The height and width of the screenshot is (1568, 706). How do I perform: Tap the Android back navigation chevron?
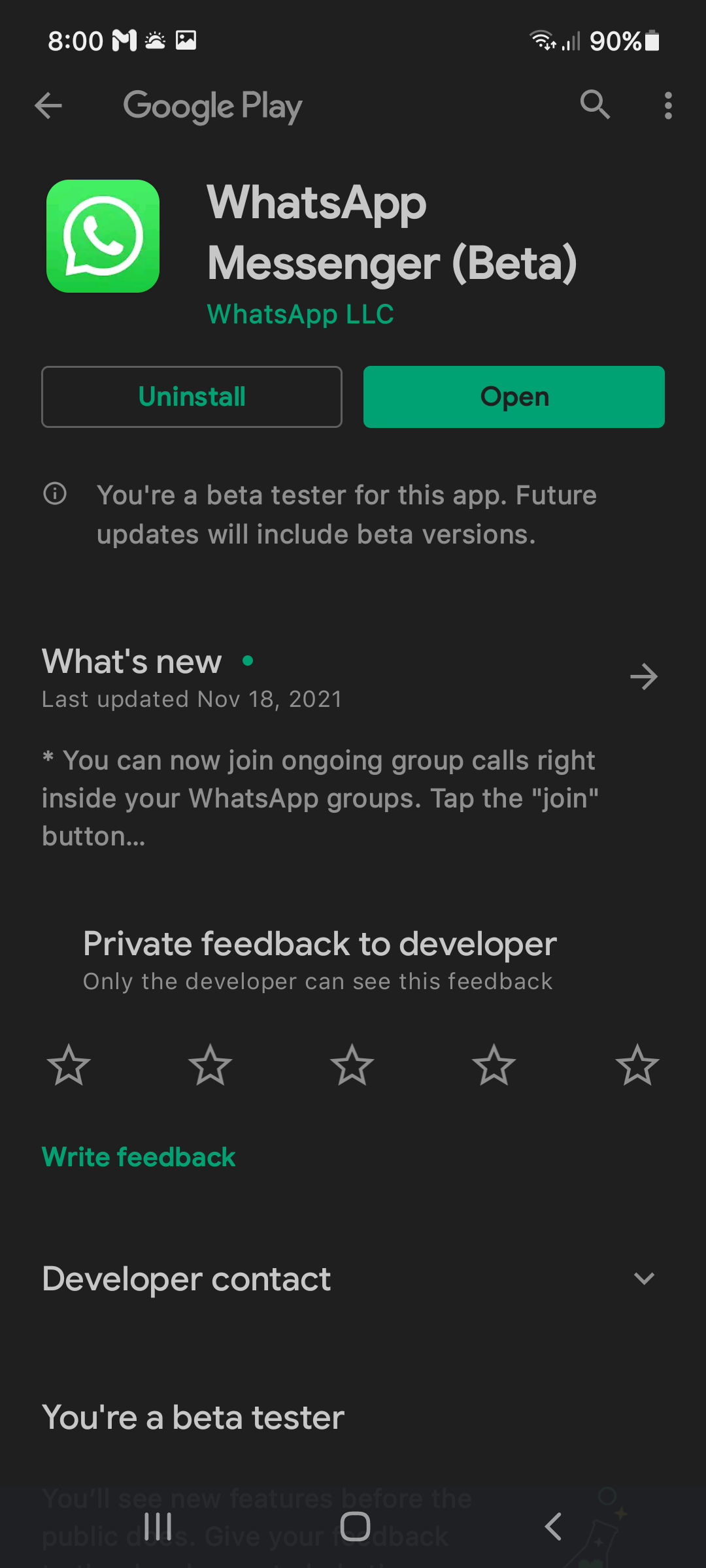552,1527
